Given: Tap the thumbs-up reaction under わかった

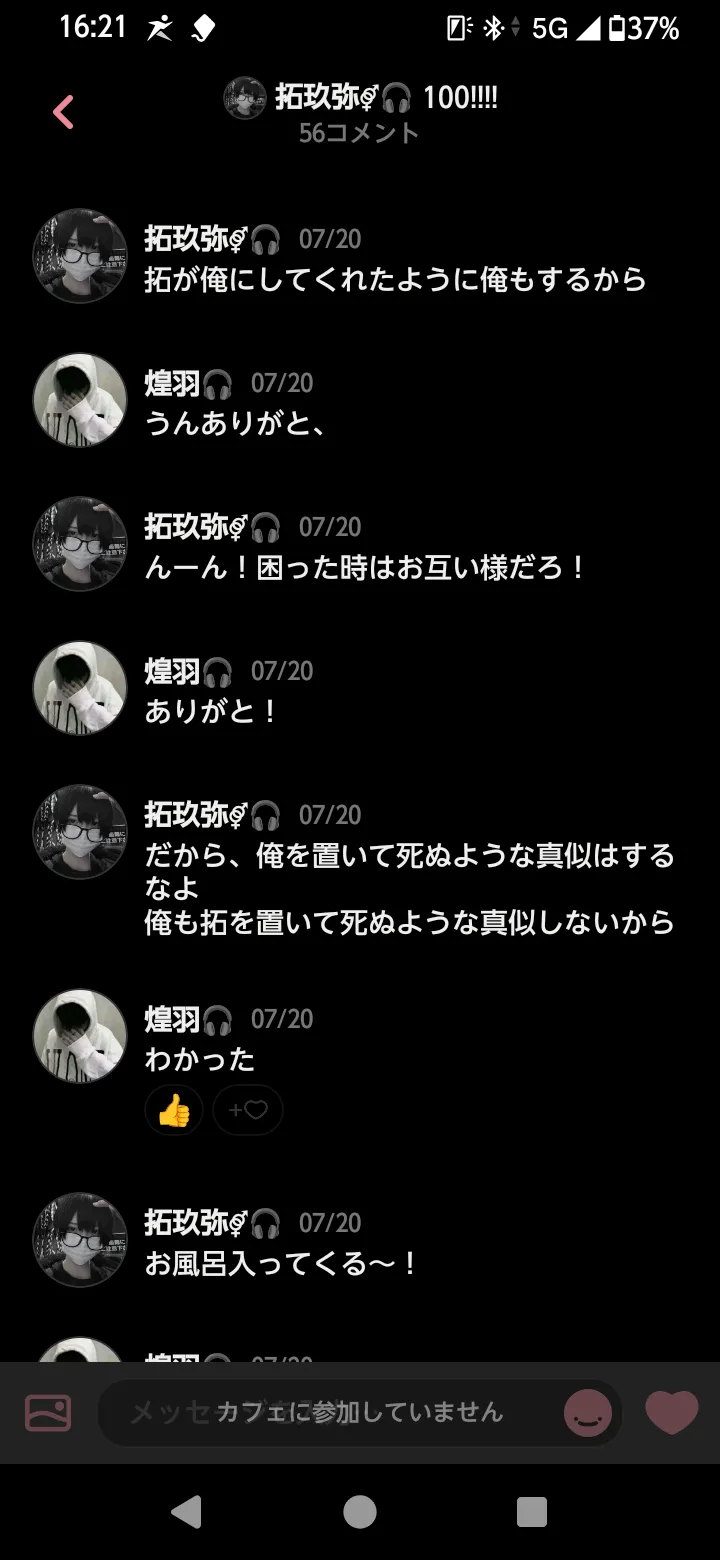Looking at the screenshot, I should pos(174,1110).
